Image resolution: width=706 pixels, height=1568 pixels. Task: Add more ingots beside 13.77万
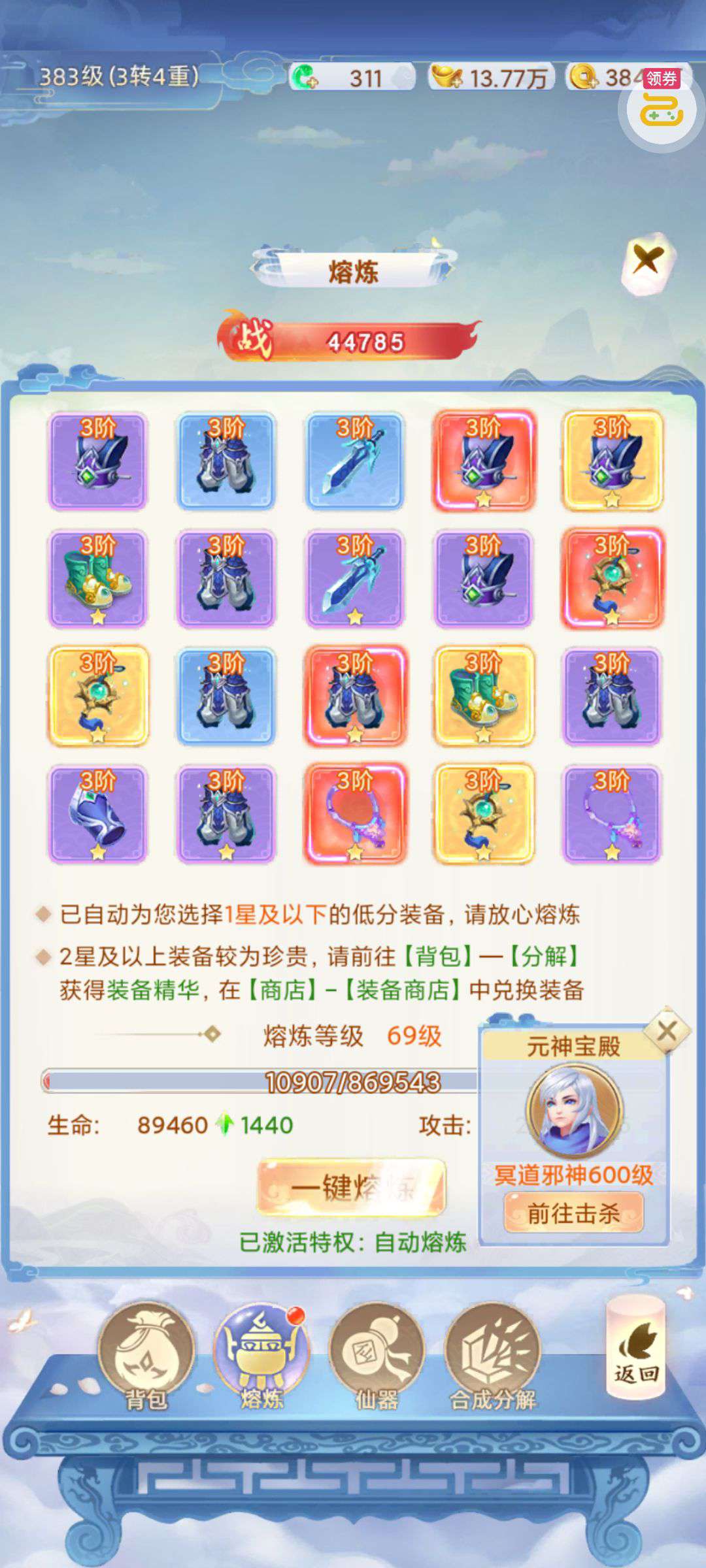pyautogui.click(x=446, y=78)
